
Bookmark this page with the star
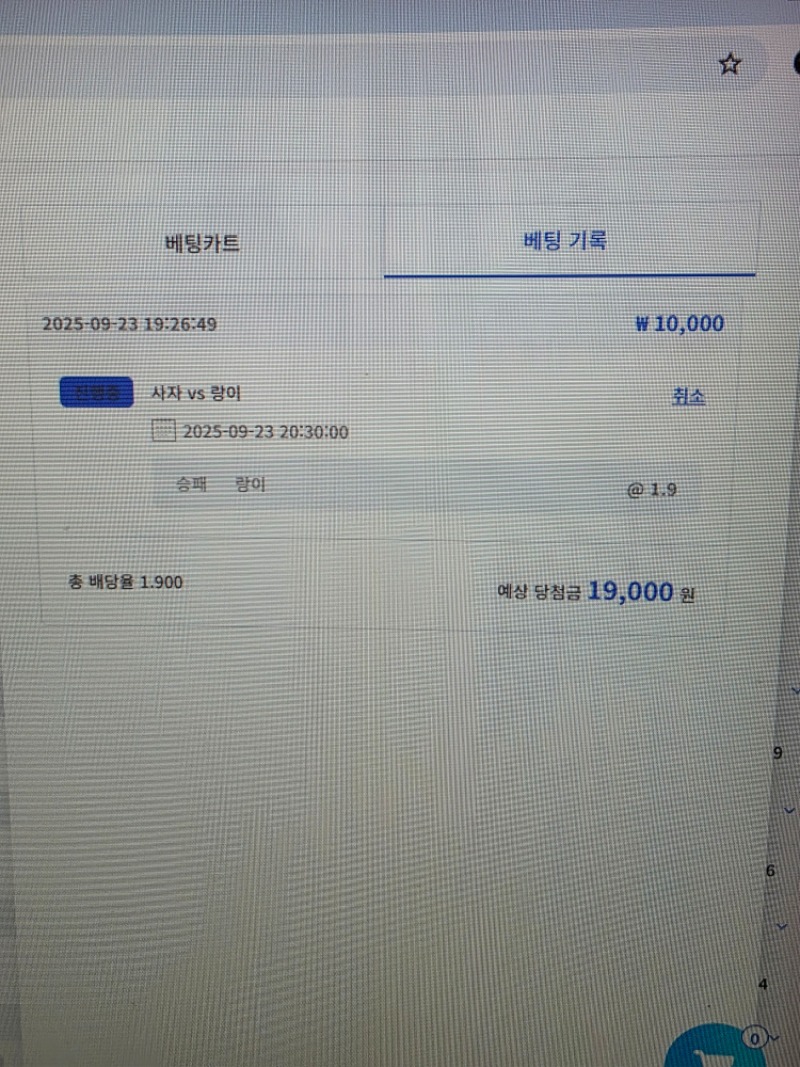(x=730, y=65)
